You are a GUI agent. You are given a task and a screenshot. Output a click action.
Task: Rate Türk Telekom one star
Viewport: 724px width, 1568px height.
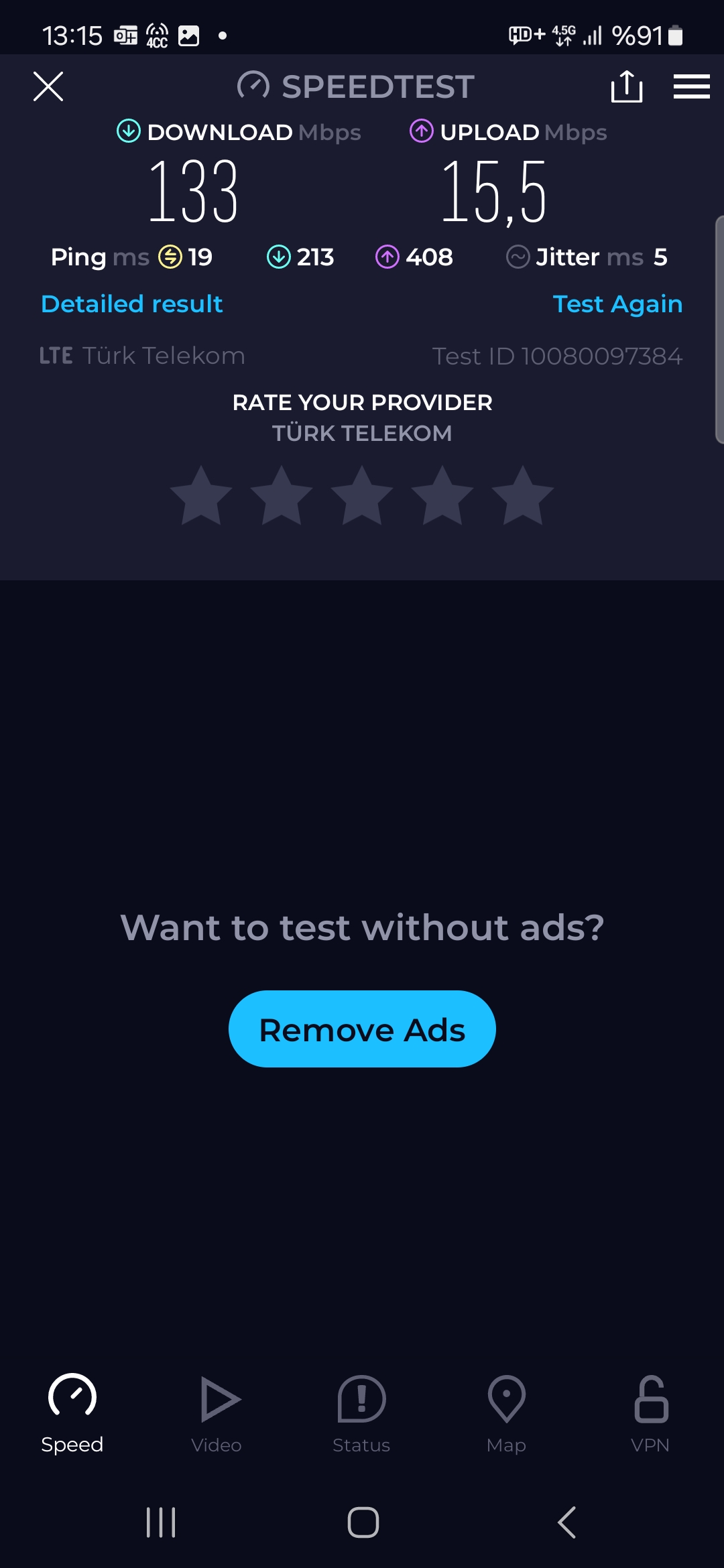201,496
